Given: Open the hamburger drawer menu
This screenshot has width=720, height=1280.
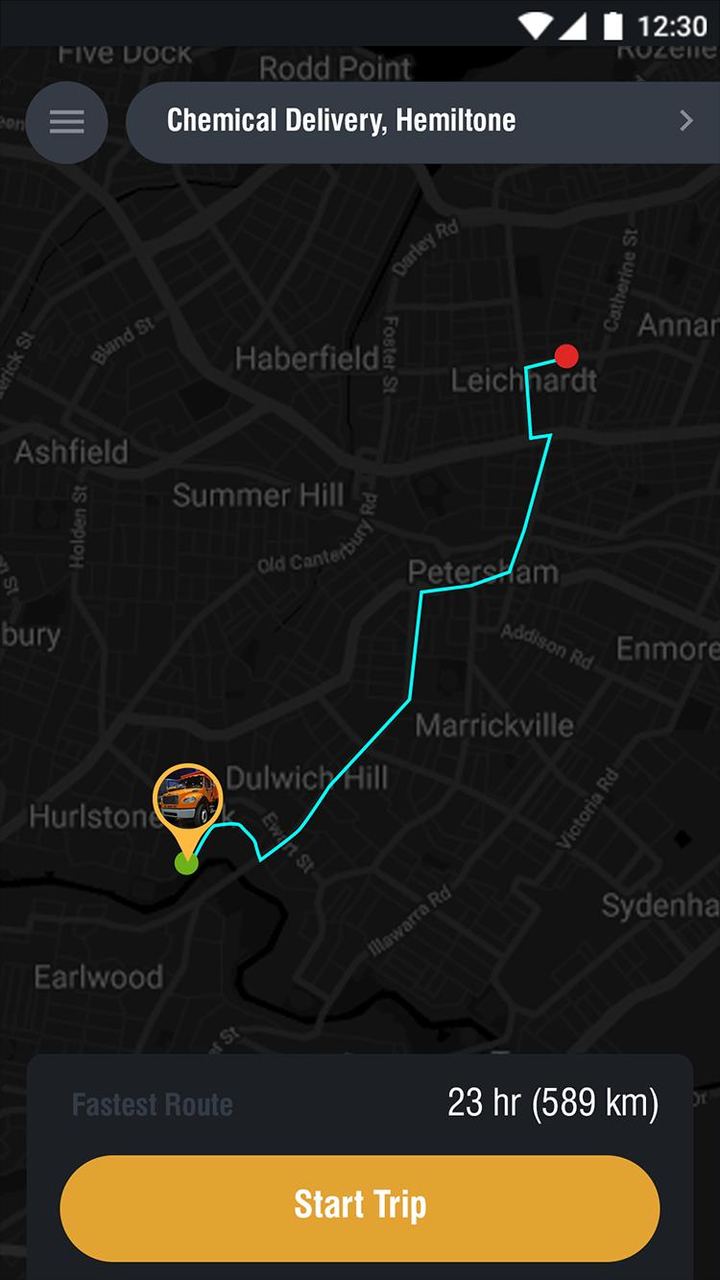Looking at the screenshot, I should pos(67,122).
